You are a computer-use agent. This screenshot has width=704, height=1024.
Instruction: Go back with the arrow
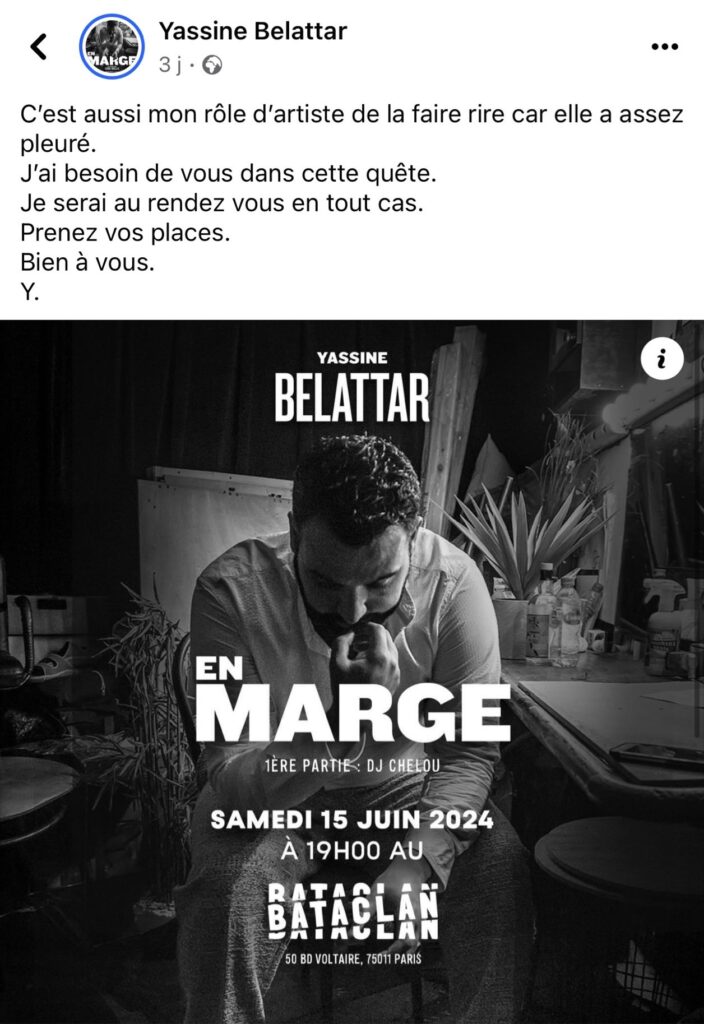39,46
